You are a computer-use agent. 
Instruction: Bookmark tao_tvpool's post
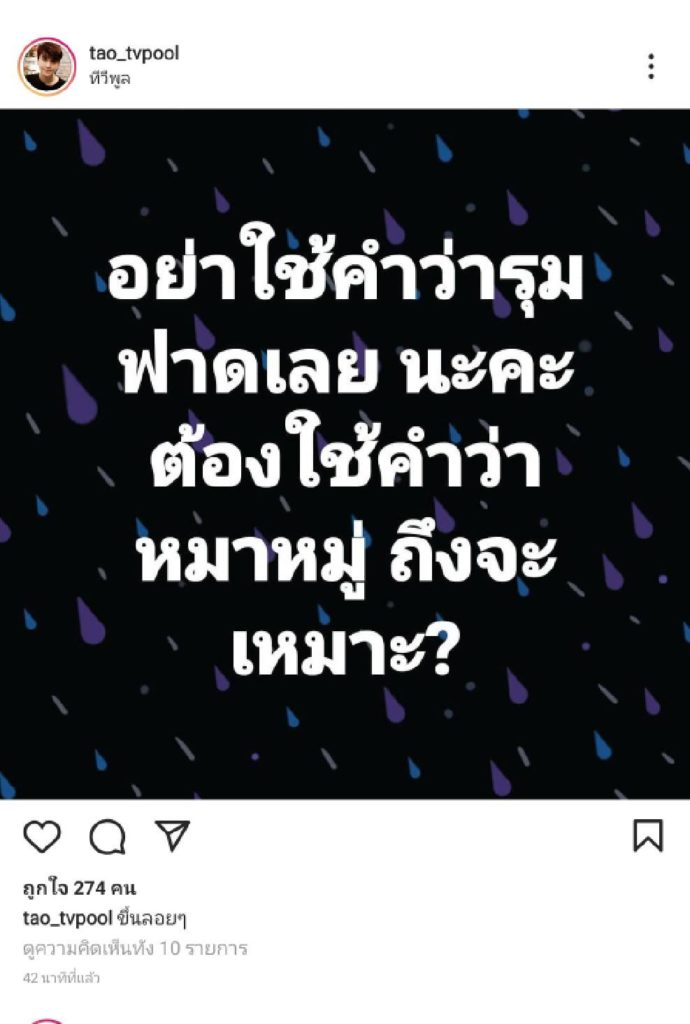pos(648,835)
